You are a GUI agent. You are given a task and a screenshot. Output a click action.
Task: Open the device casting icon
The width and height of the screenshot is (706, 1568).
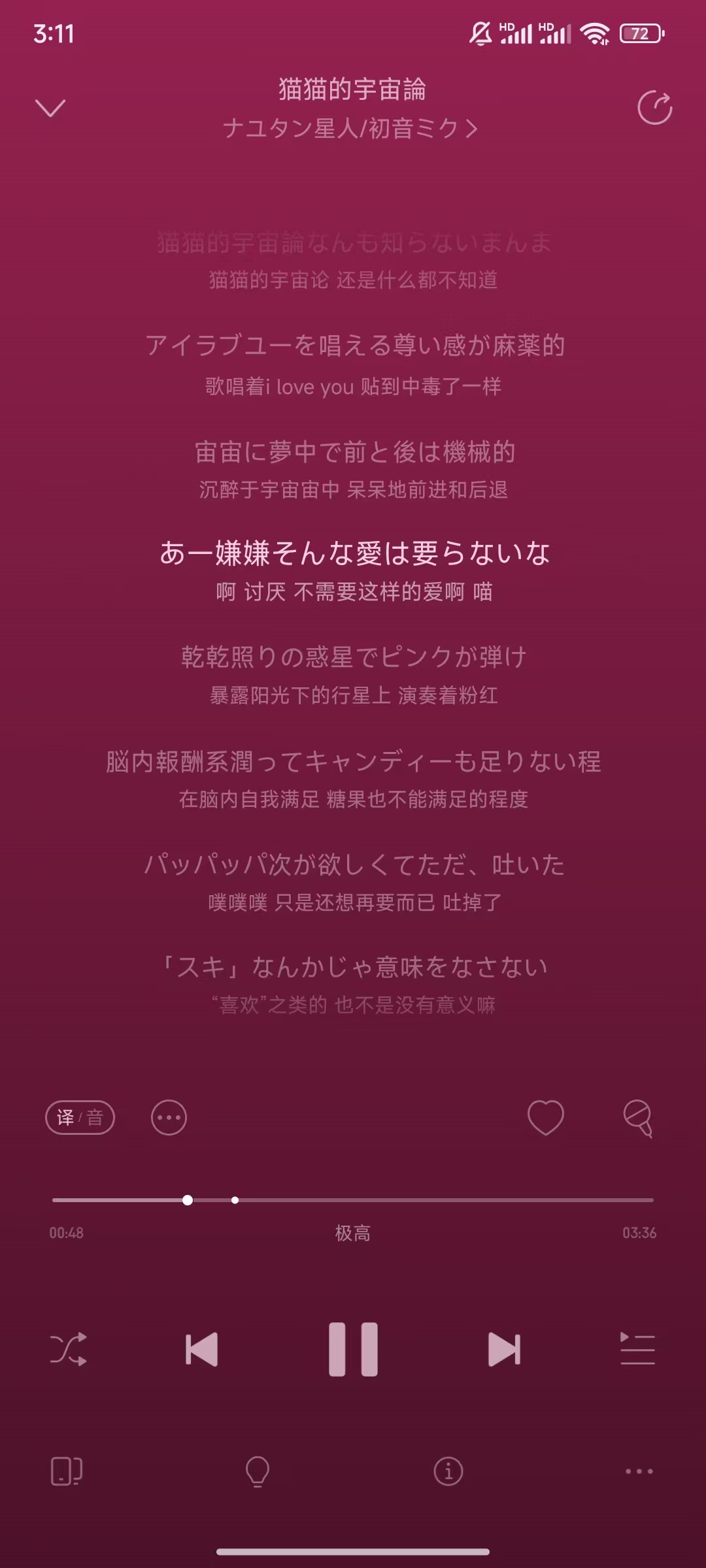(67, 1471)
